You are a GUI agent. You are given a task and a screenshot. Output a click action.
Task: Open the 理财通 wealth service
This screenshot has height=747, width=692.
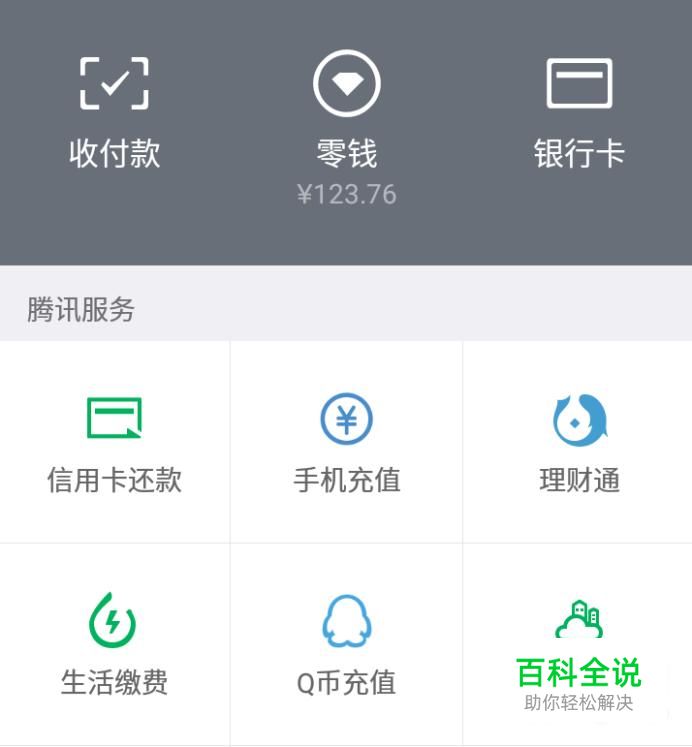(578, 443)
